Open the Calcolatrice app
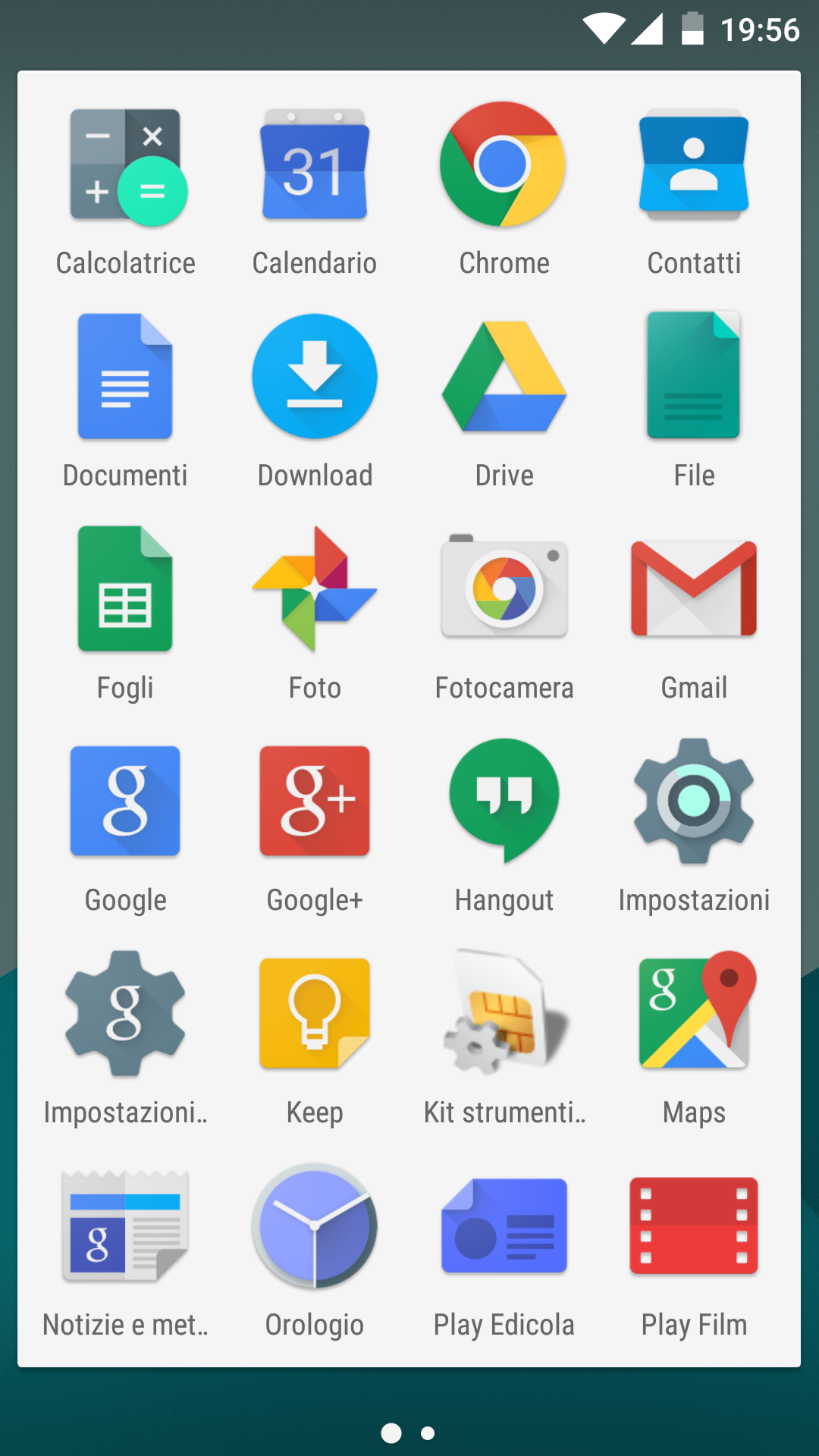The image size is (819, 1456). tap(126, 167)
